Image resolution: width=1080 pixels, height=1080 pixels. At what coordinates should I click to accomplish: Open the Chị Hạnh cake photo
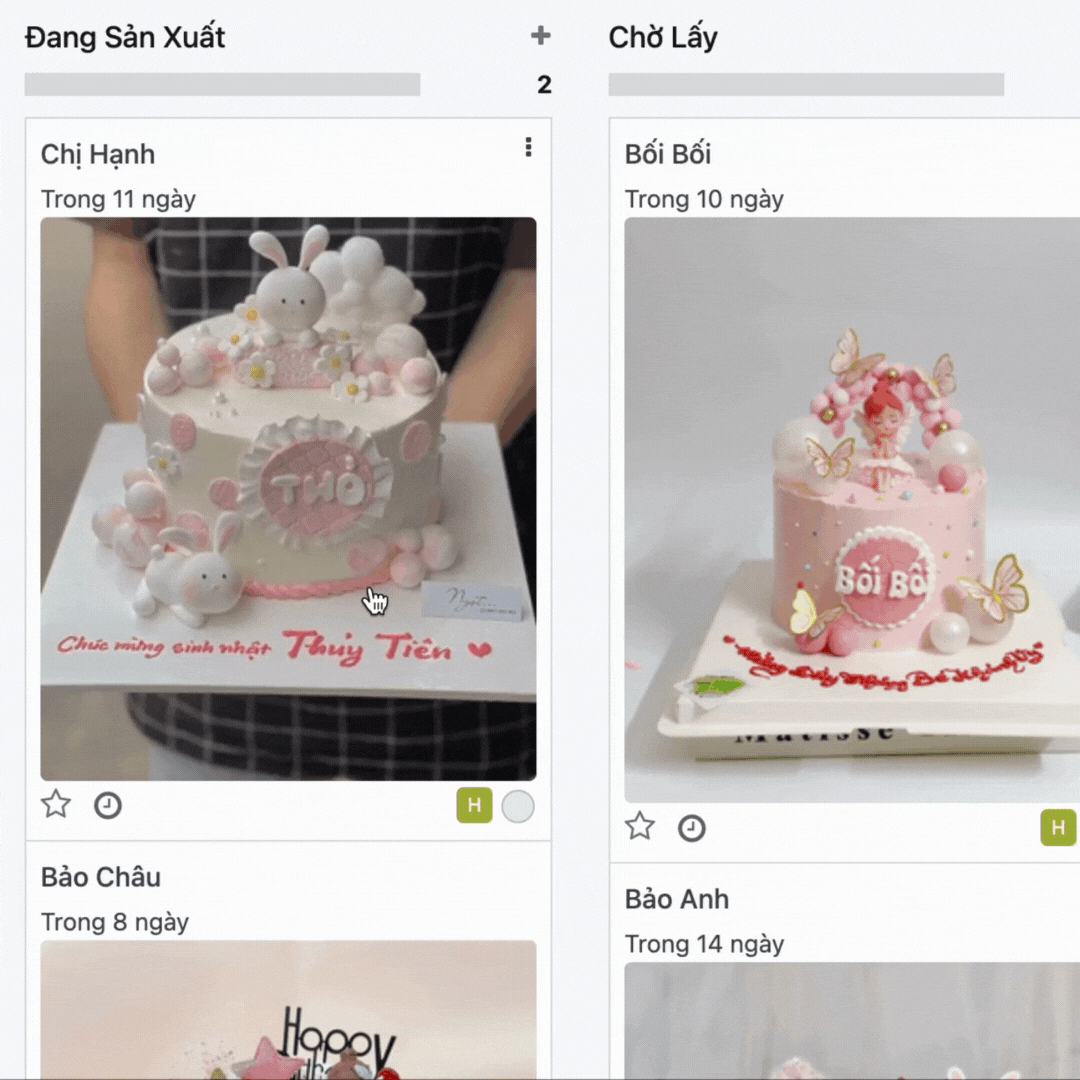288,498
